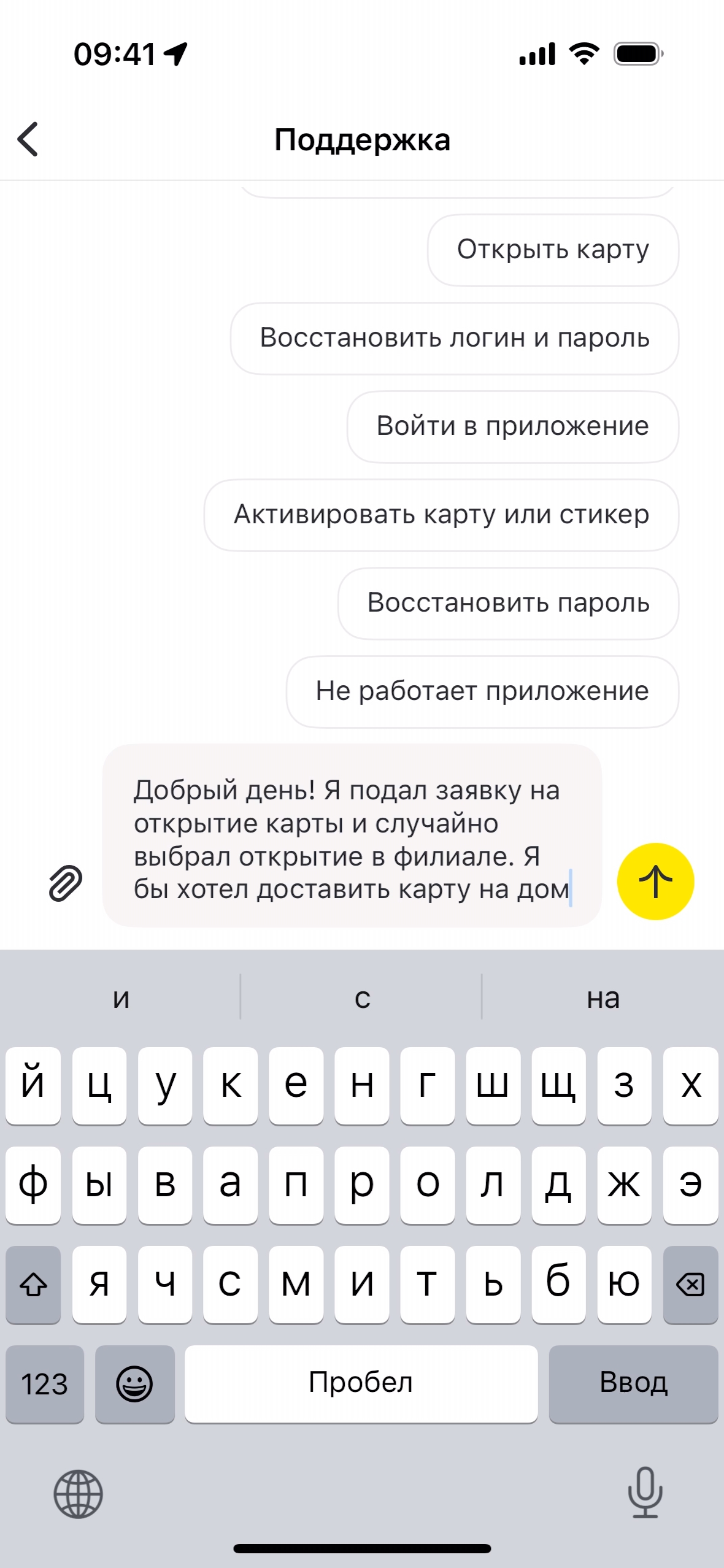Image resolution: width=724 pixels, height=1568 pixels.
Task: Insert the keyboard suggestion 'на'
Action: coord(603,998)
